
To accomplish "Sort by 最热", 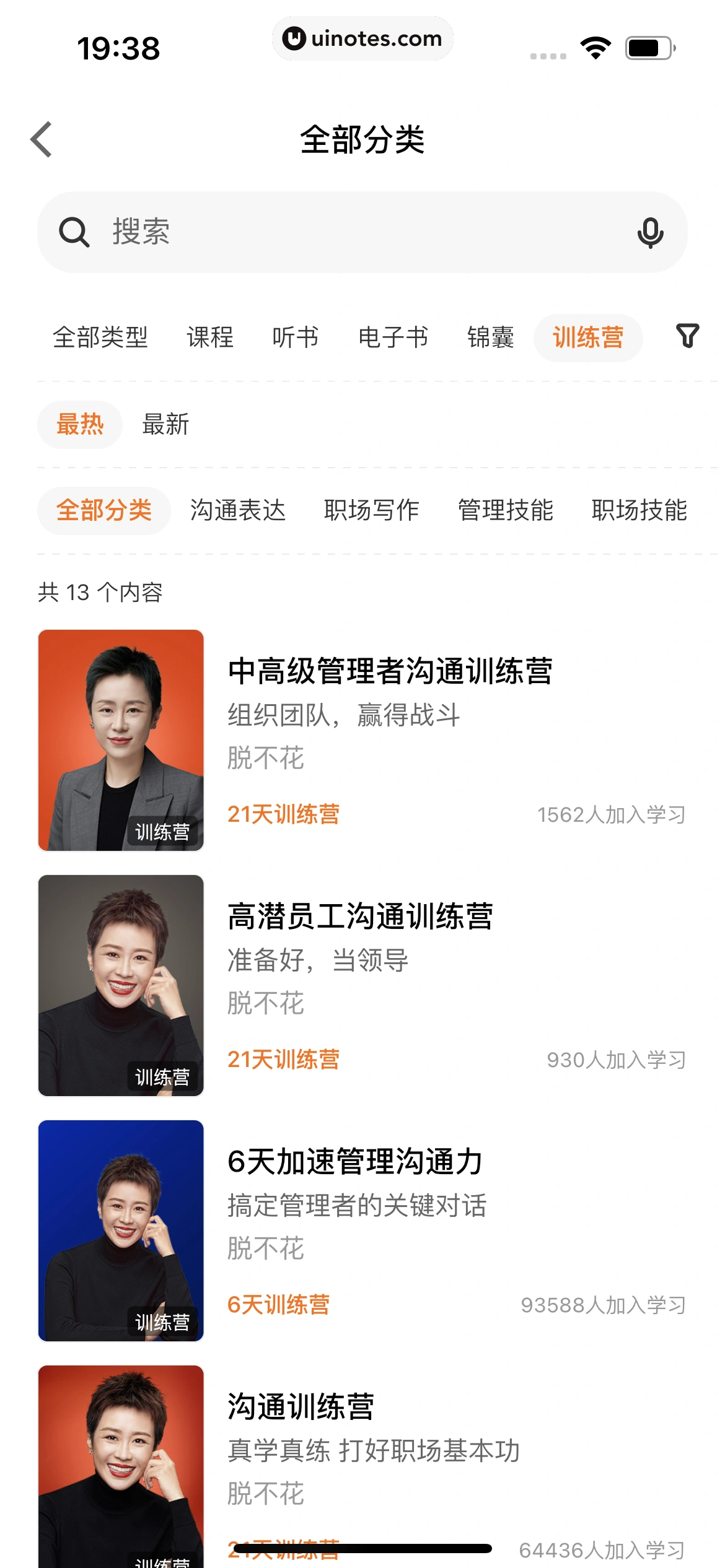I will tap(80, 425).
